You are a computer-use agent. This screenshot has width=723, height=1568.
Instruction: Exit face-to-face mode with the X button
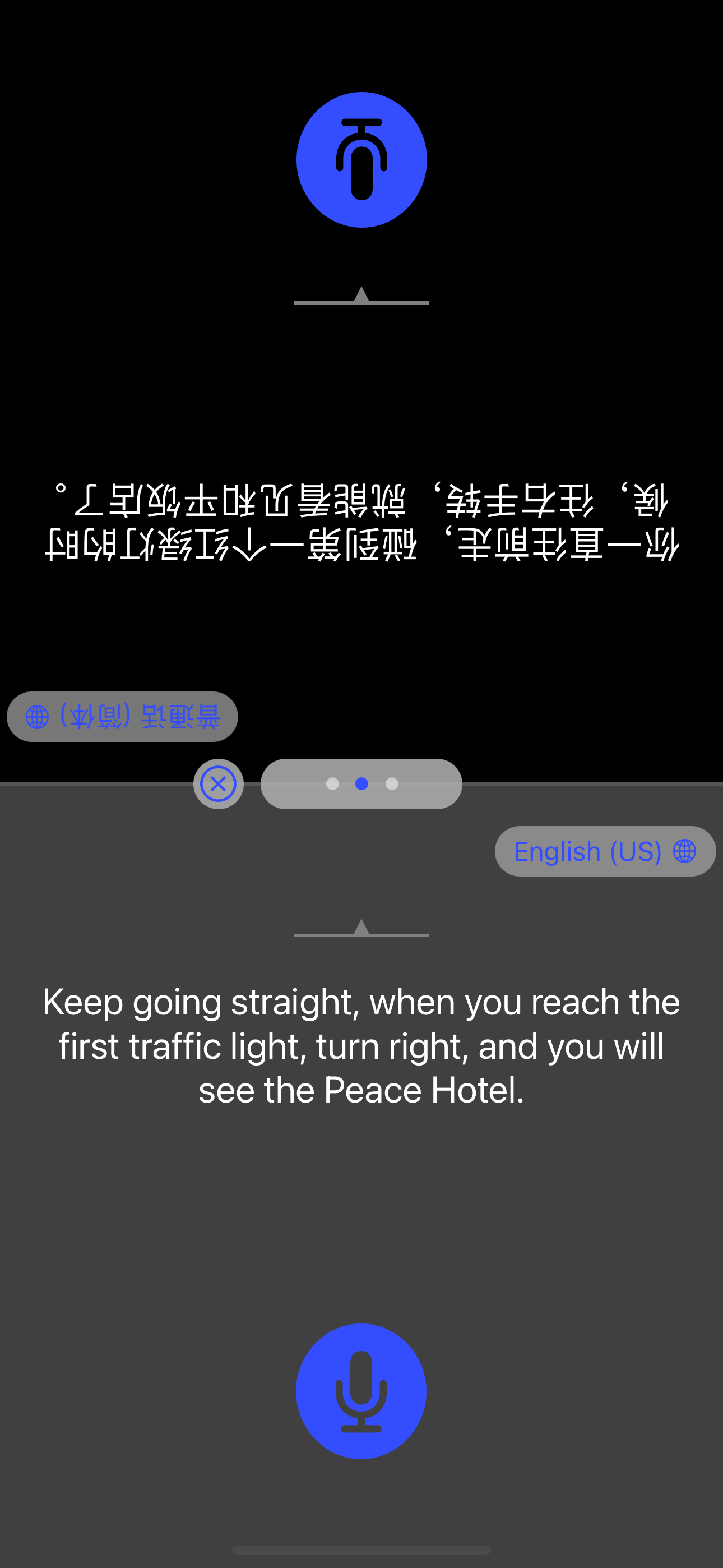(218, 784)
